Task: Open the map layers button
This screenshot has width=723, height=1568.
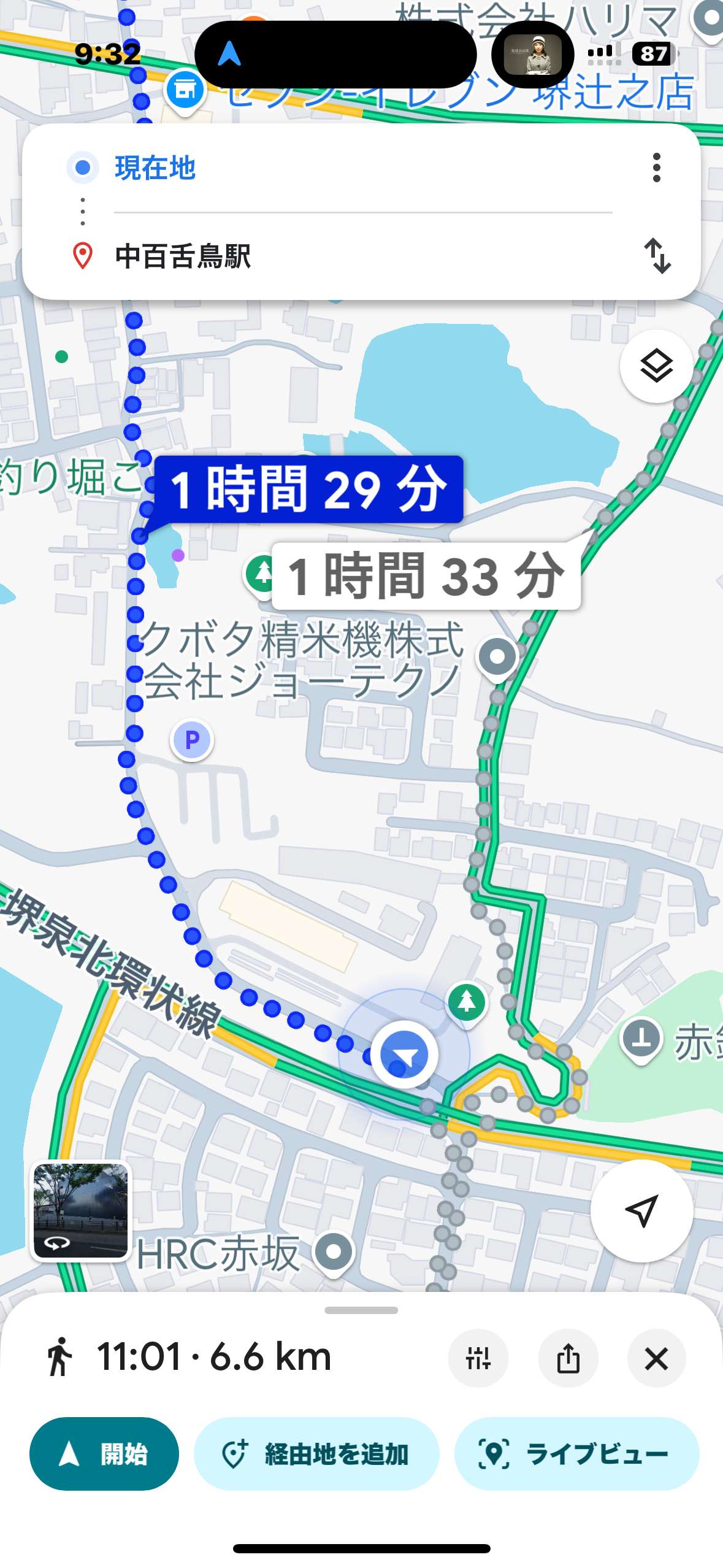Action: tap(656, 366)
